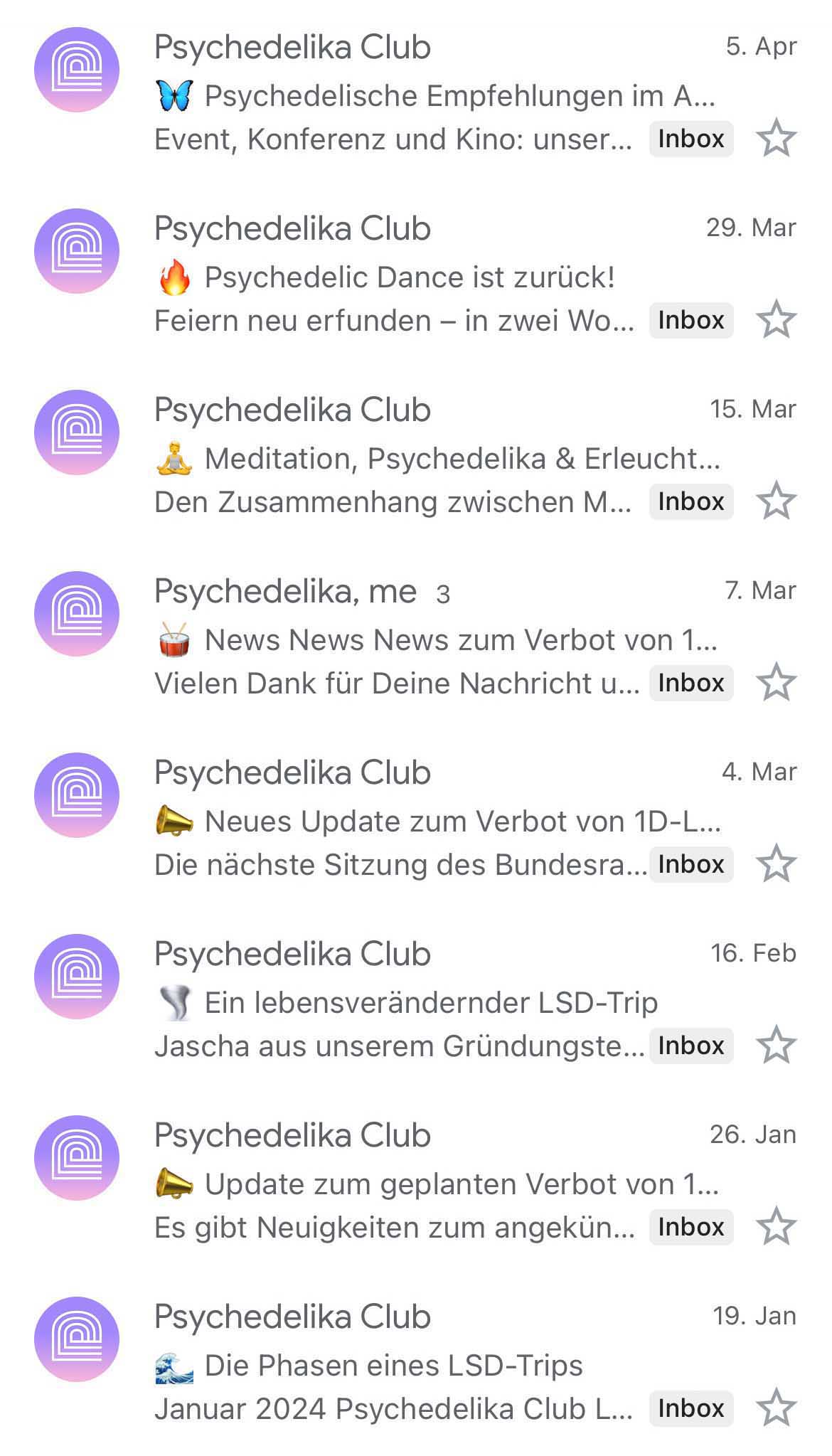Star the 16. Feb LSD-Trip email
Image resolution: width=832 pixels, height=1456 pixels.
tap(775, 1045)
